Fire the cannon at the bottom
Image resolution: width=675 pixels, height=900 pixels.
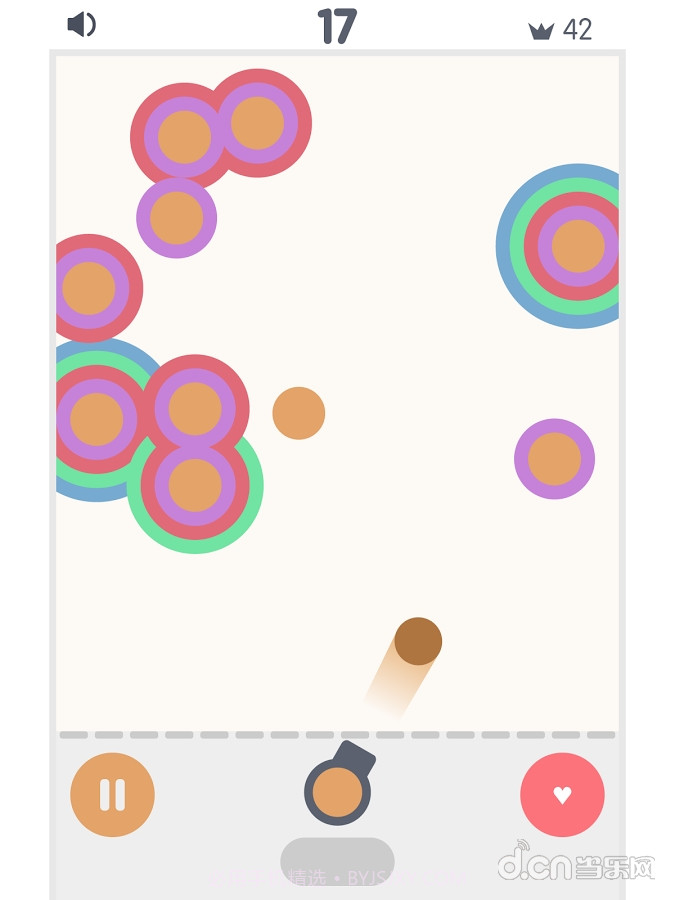pyautogui.click(x=338, y=791)
